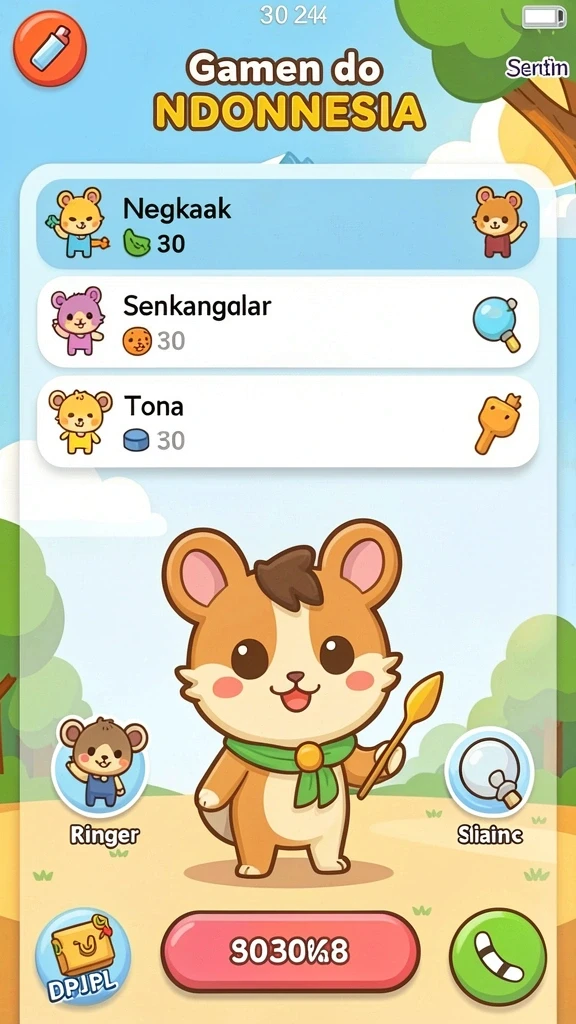This screenshot has height=1024, width=576.
Task: Select the Negkaak row
Action: (288, 223)
